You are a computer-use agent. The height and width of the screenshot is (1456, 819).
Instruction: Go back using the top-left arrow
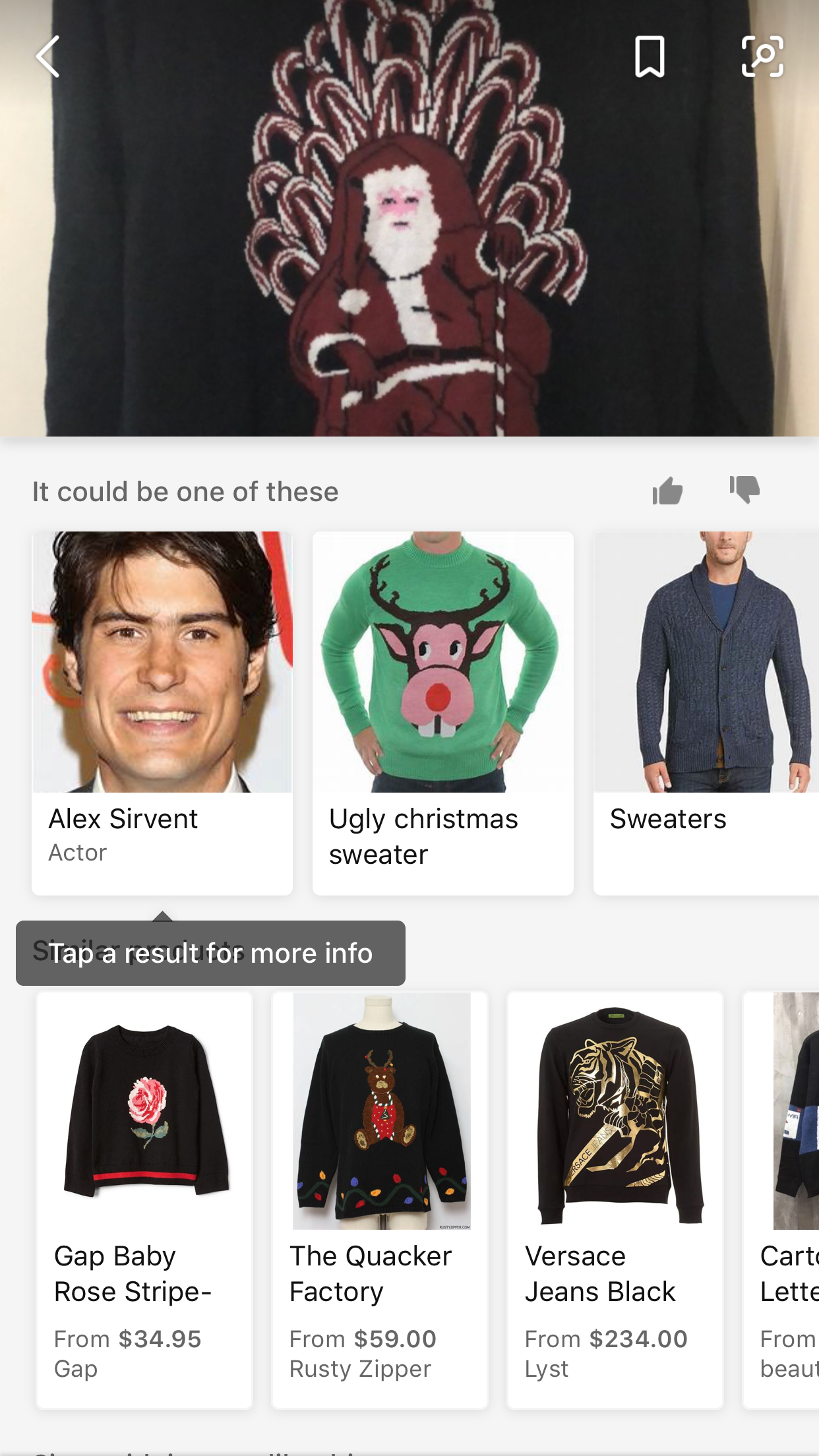[48, 57]
